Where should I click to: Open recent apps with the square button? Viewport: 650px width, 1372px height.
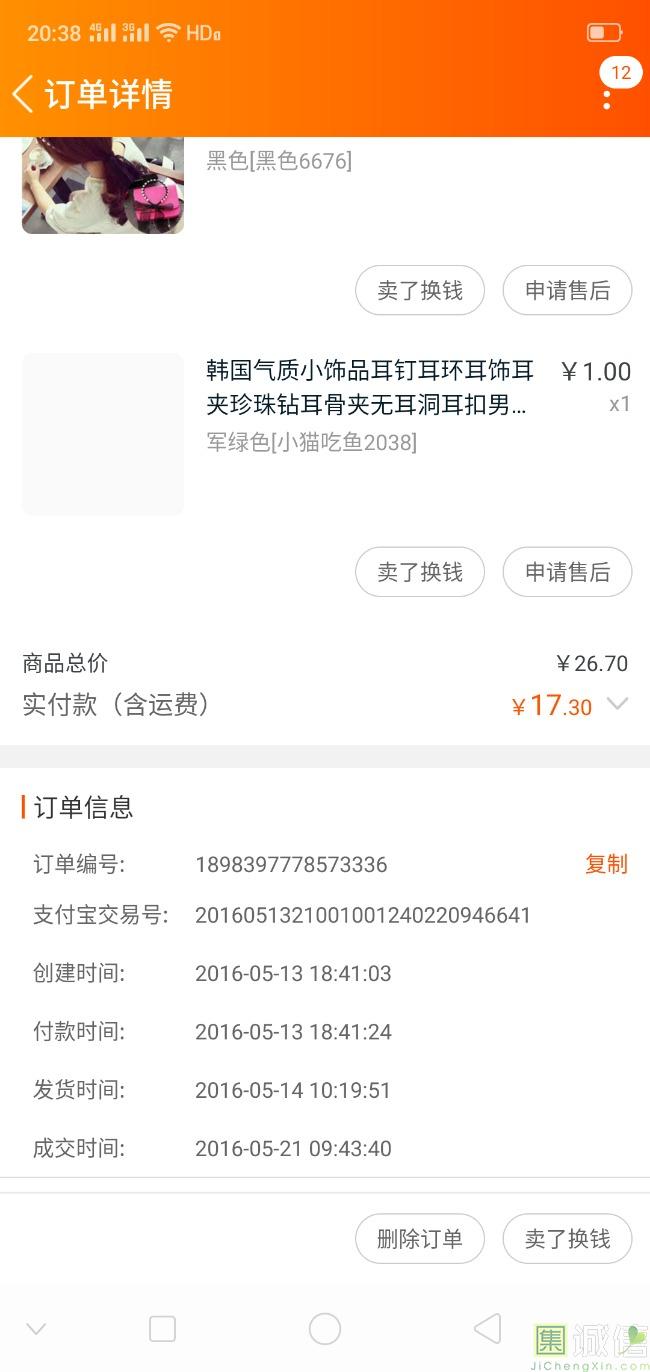[162, 1328]
